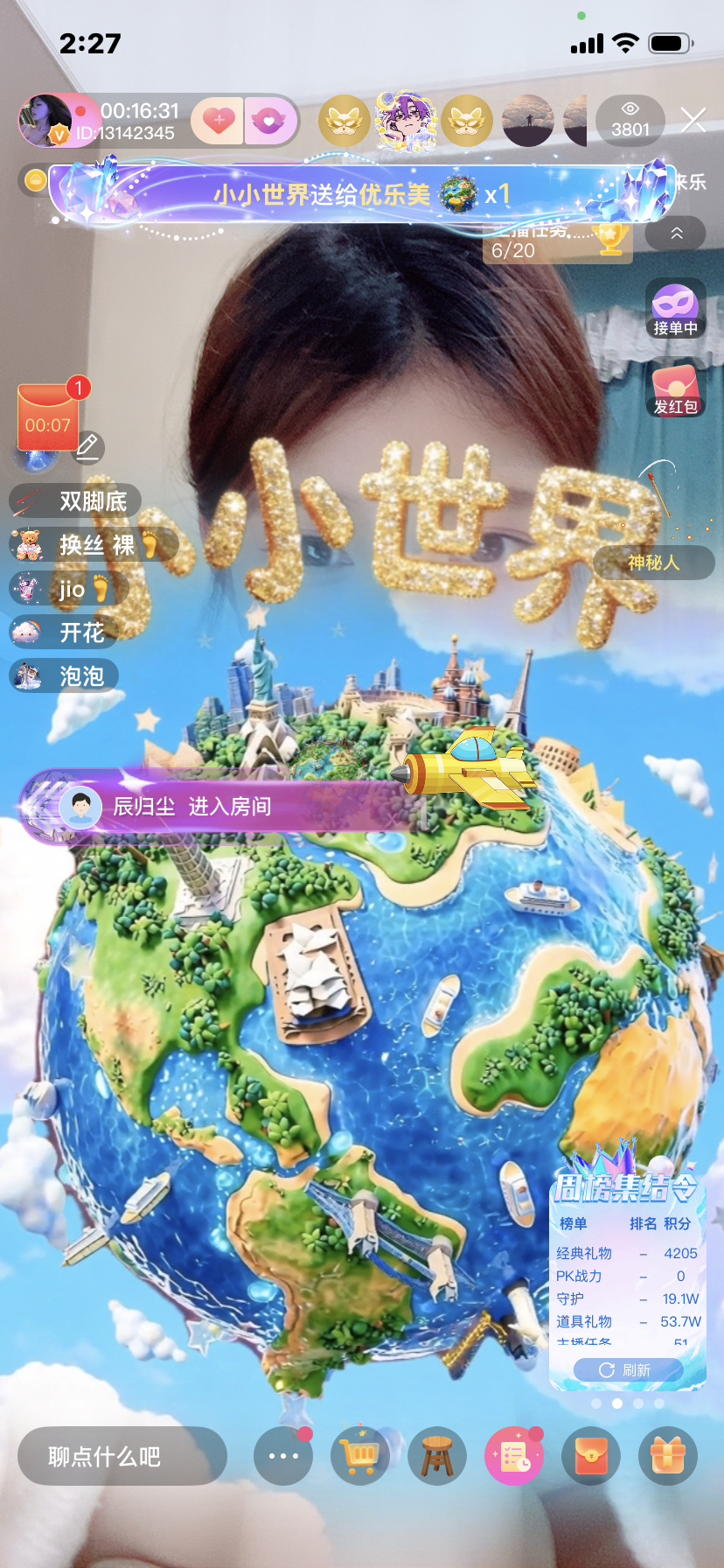Open 发红包 to send a red packet
The image size is (724, 1568).
[x=675, y=389]
